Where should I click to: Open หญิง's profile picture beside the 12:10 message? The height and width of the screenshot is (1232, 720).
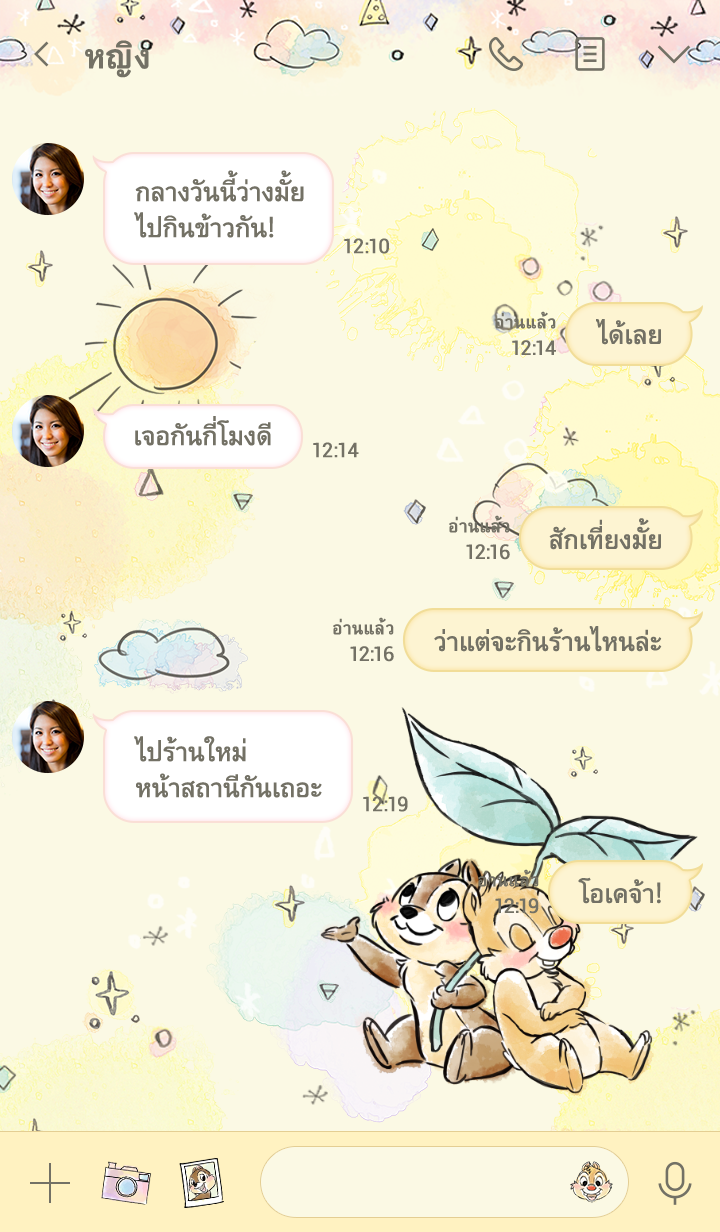point(48,179)
